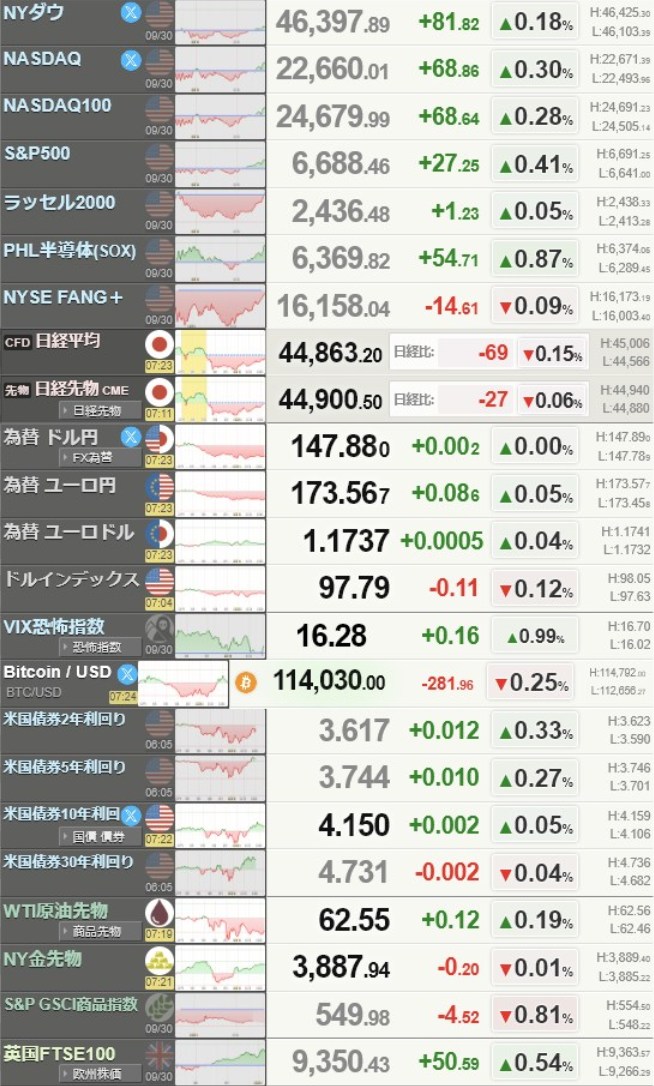Open the NY金先物 row
The width and height of the screenshot is (654, 1086).
click(x=42, y=959)
